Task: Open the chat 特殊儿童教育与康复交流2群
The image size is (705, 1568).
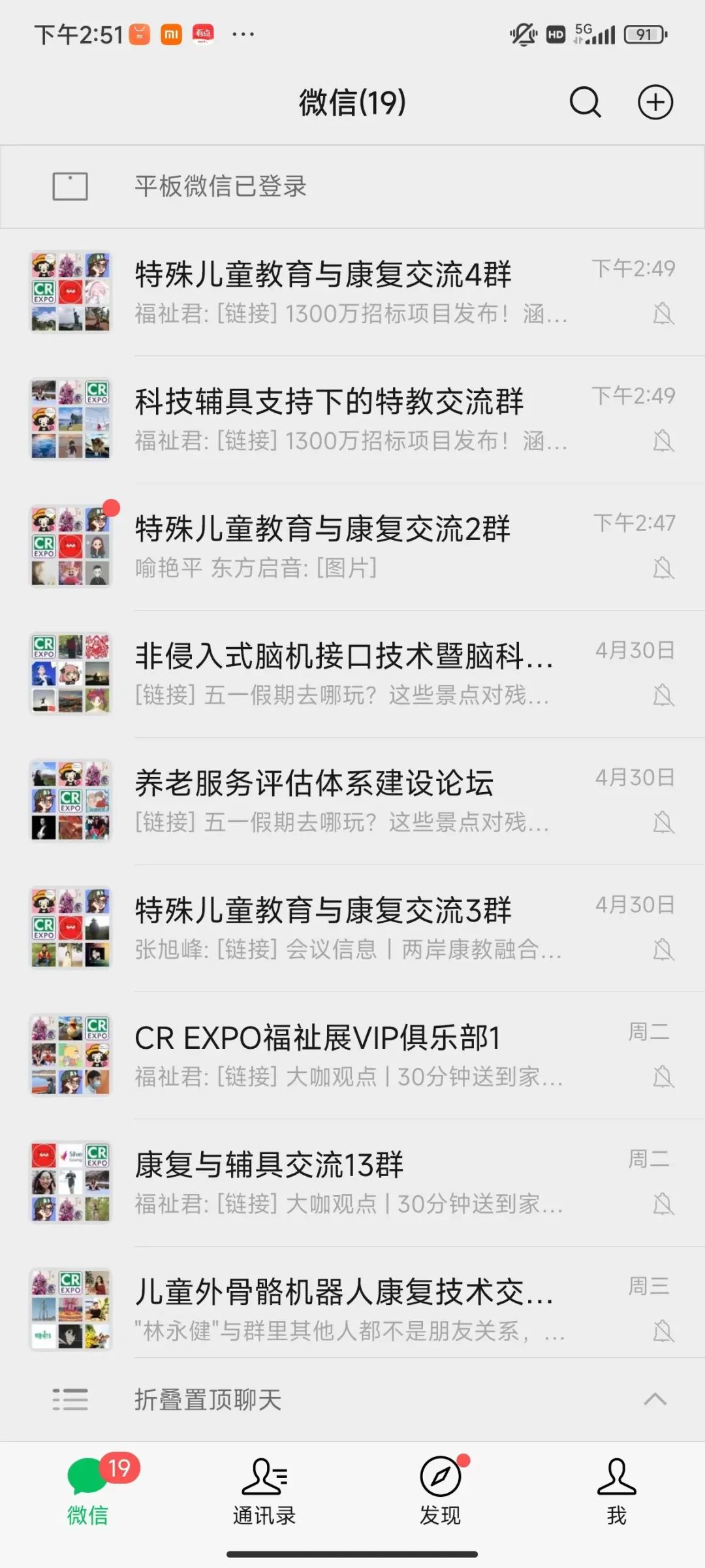Action: click(x=352, y=547)
